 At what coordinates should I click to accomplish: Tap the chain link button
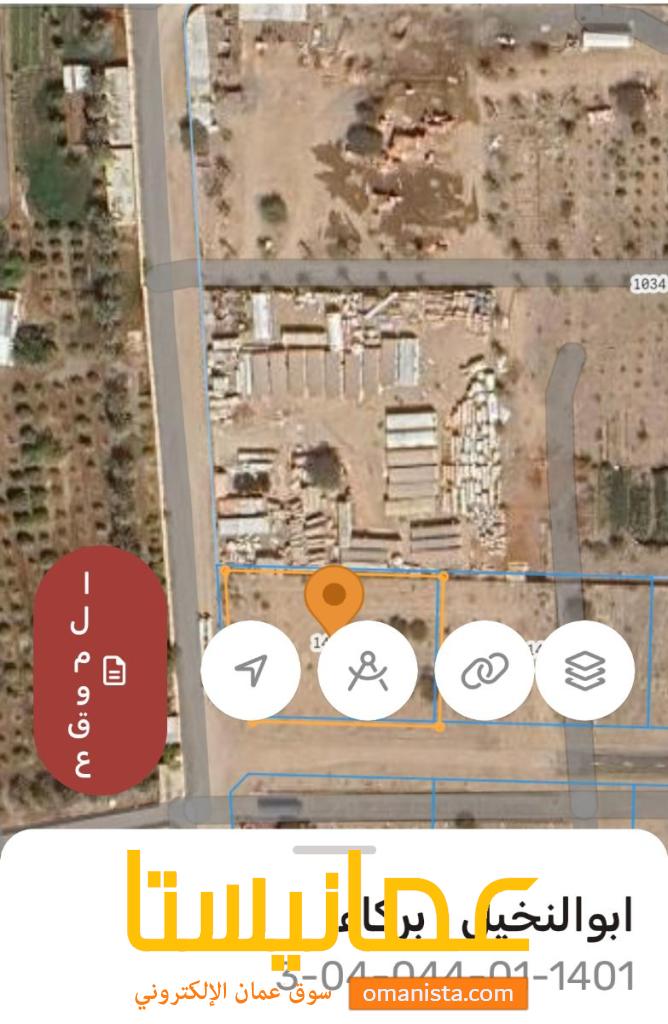point(485,671)
